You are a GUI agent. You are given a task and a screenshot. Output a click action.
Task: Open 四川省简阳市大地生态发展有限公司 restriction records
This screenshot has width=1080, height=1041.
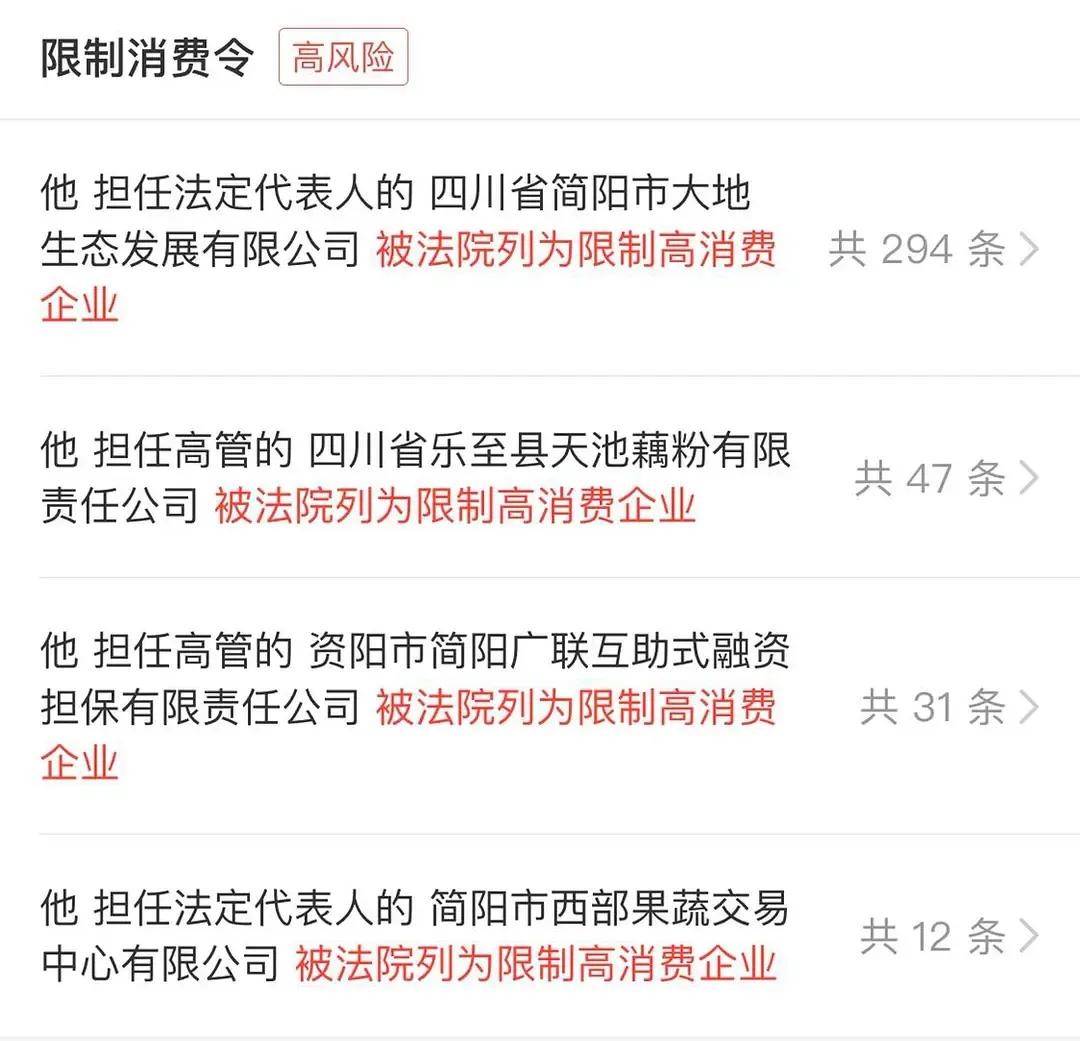coord(934,249)
